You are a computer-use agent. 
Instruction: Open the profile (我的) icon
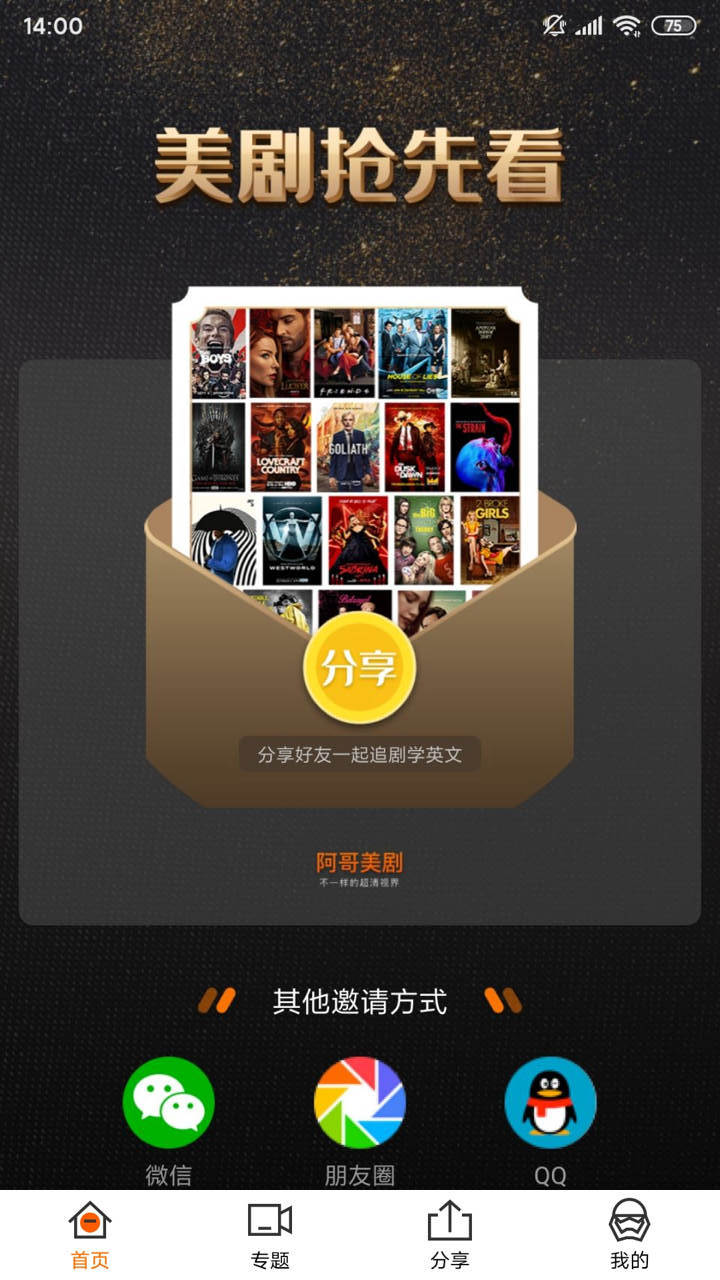629,1222
